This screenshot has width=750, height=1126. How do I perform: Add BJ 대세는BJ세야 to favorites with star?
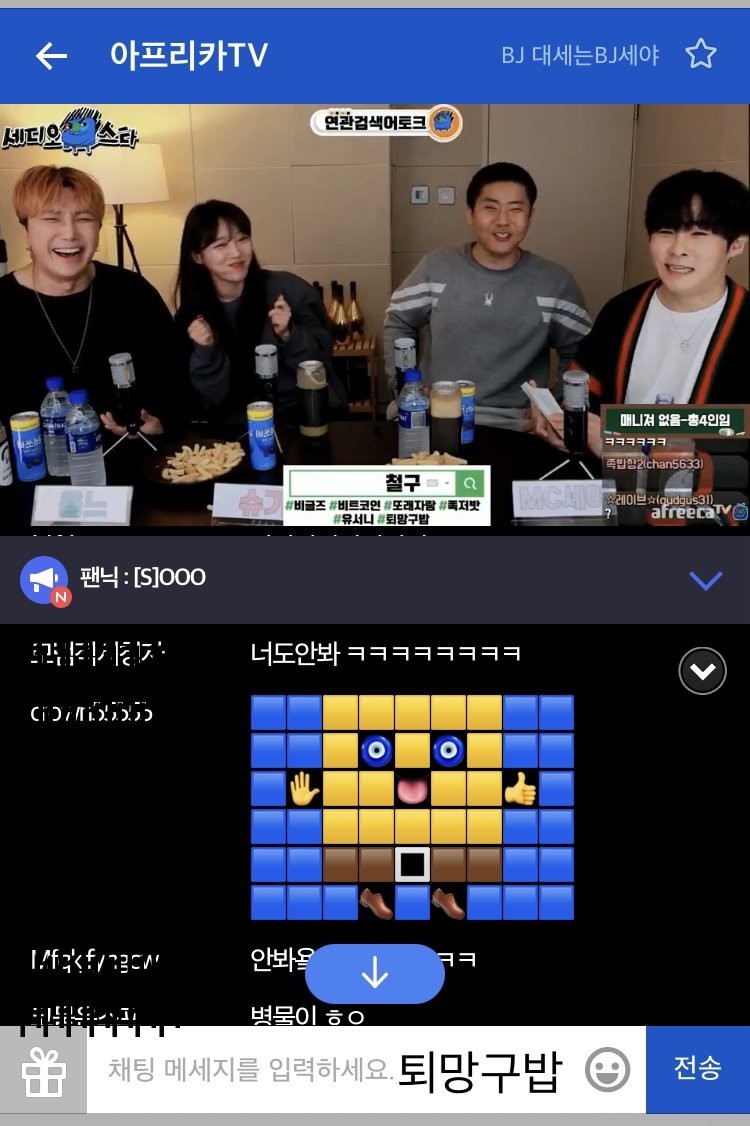coord(700,54)
